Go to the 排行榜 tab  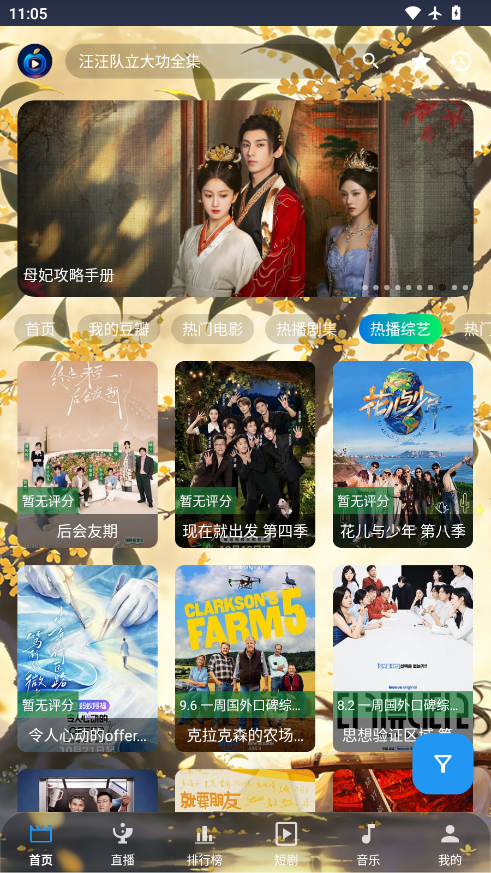click(x=204, y=845)
